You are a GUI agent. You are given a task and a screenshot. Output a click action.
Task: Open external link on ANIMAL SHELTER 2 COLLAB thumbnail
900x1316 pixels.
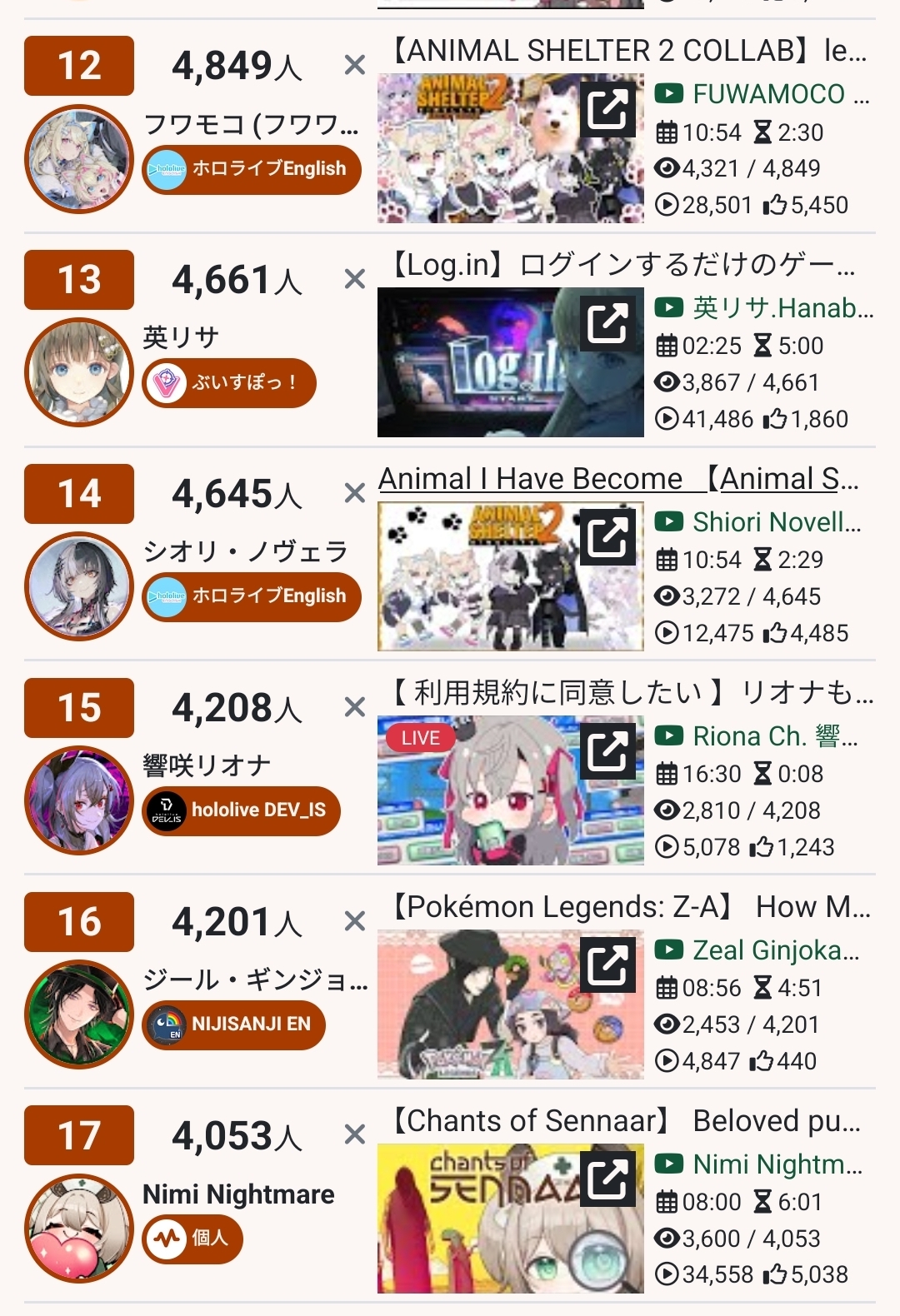(x=607, y=109)
